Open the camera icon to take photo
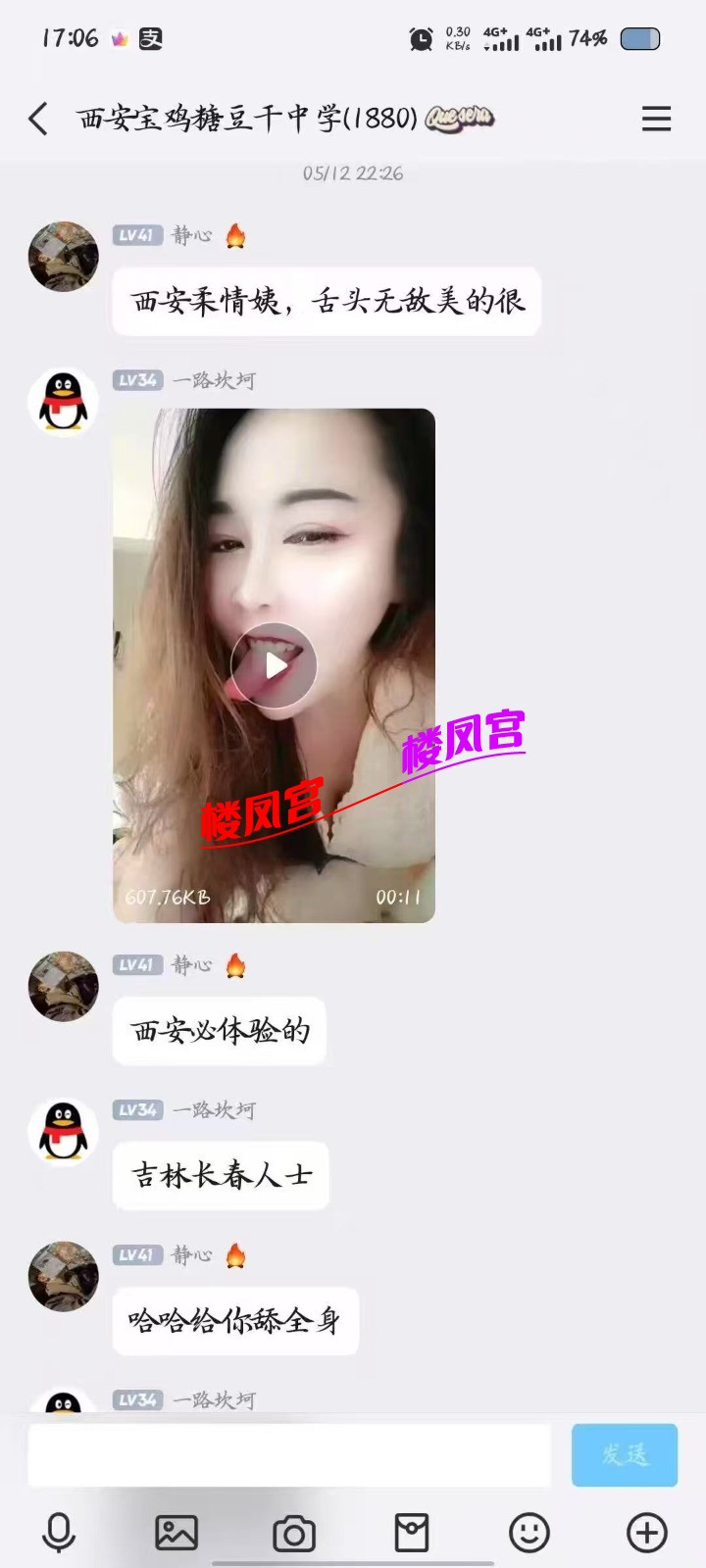 coord(293,1532)
